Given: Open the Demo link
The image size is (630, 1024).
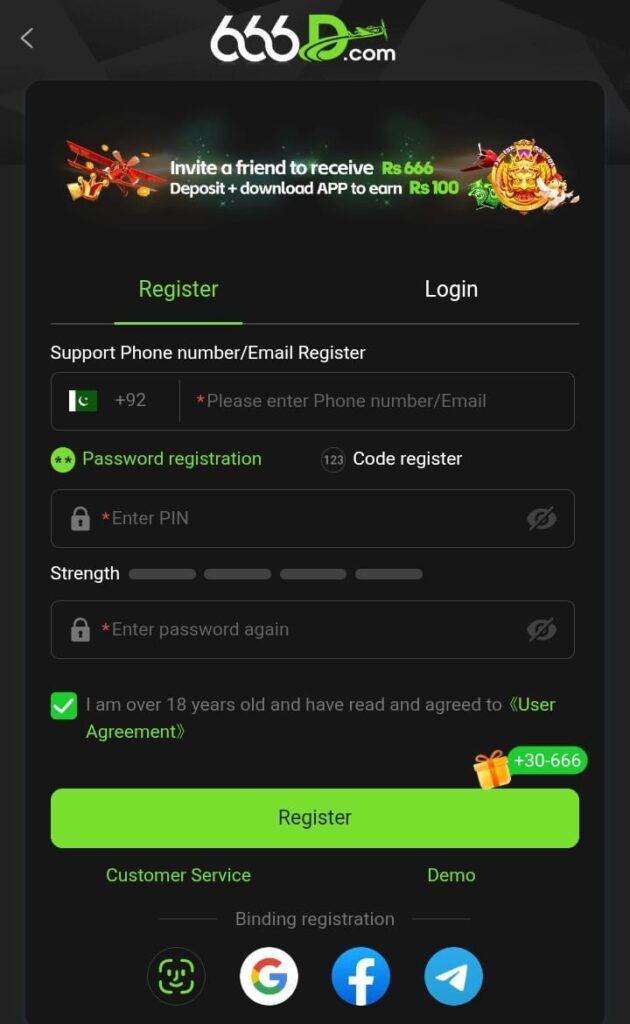Looking at the screenshot, I should [451, 875].
